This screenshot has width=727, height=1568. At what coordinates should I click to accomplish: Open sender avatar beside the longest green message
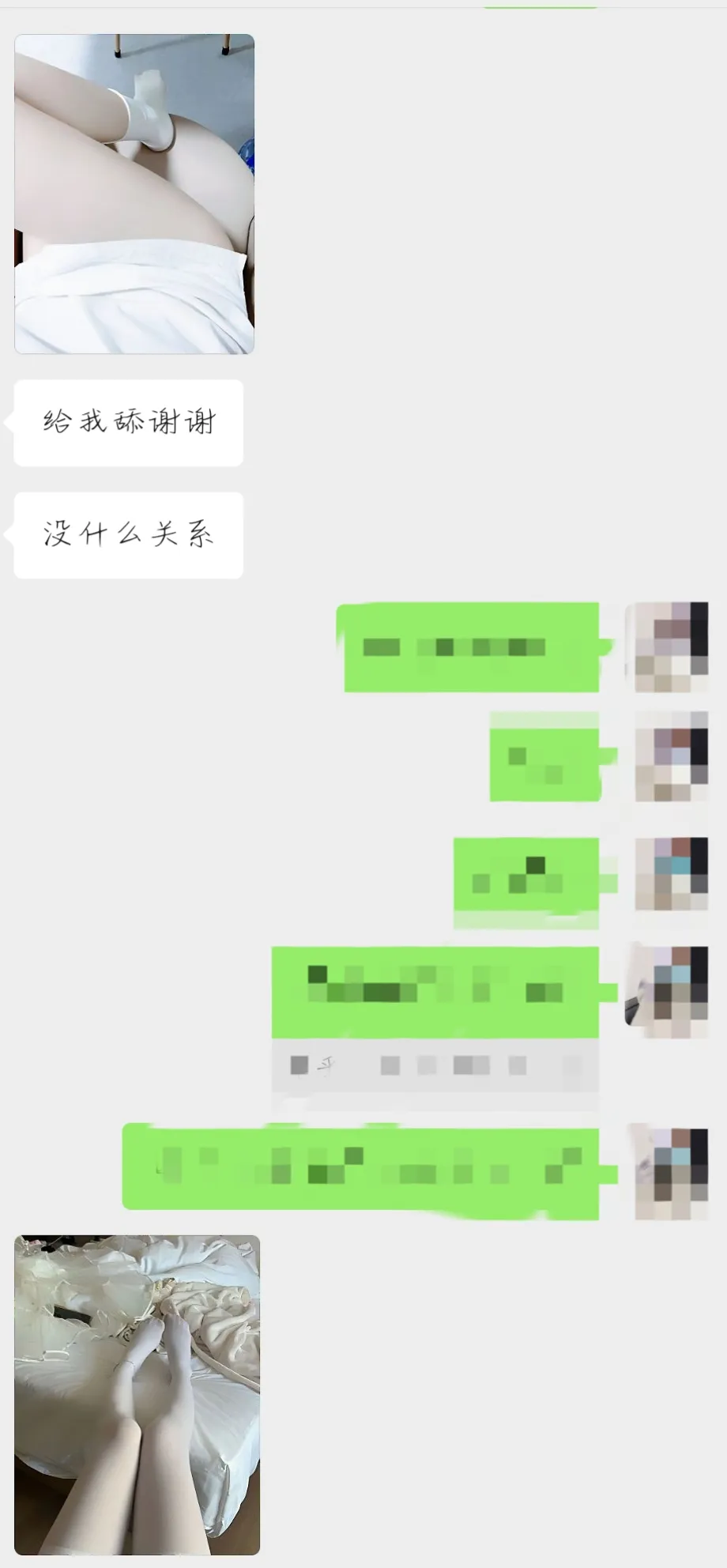pos(671,1173)
